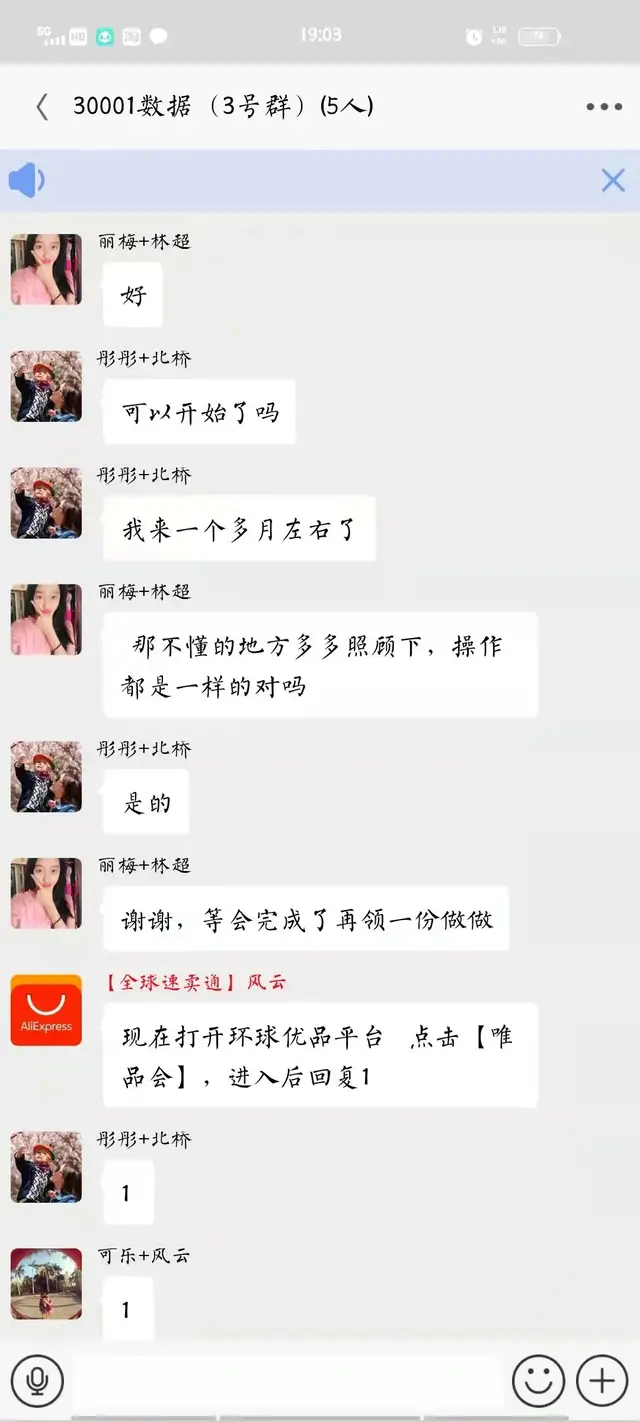Go back from the 30001数据 group chat

pos(41,107)
